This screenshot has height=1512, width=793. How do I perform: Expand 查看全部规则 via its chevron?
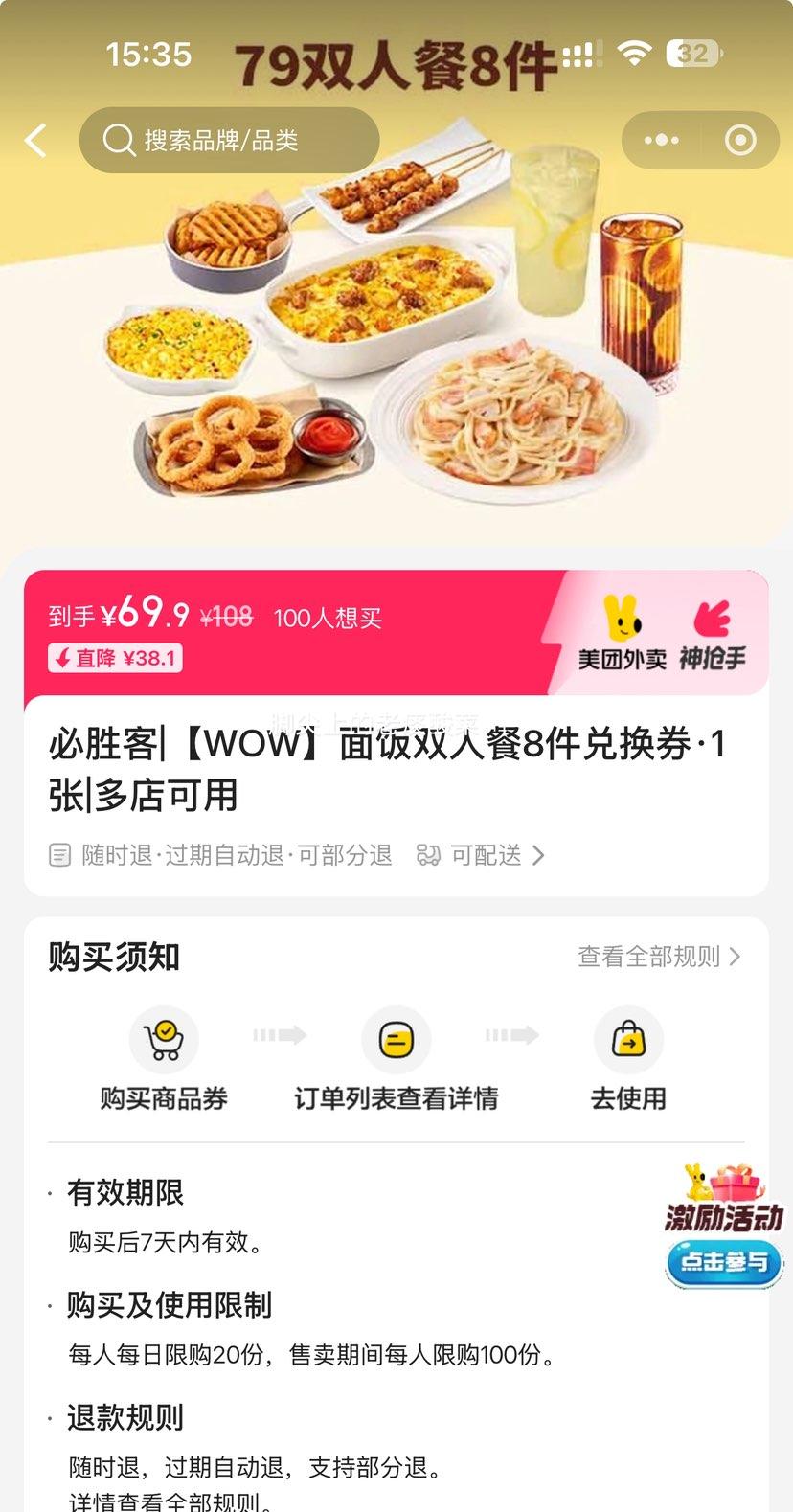tap(733, 957)
